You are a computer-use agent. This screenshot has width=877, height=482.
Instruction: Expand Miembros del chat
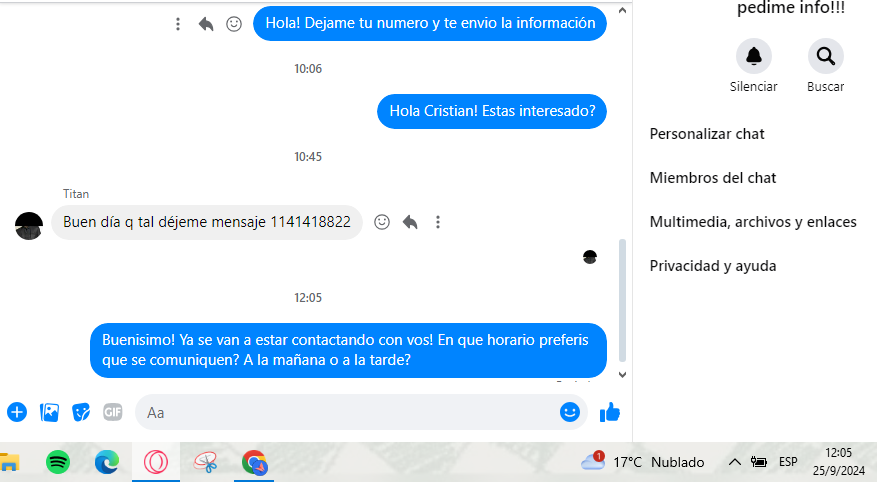[x=713, y=178]
